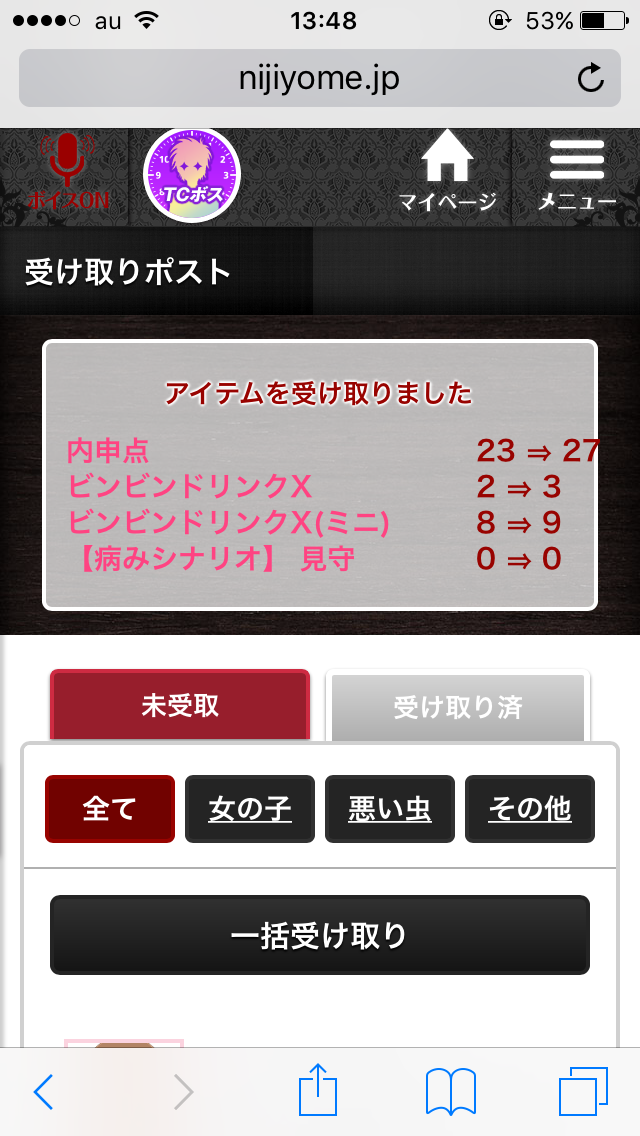Screen dimensions: 640x1136
Task: Open the メニュー hamburger menu
Action: [577, 173]
